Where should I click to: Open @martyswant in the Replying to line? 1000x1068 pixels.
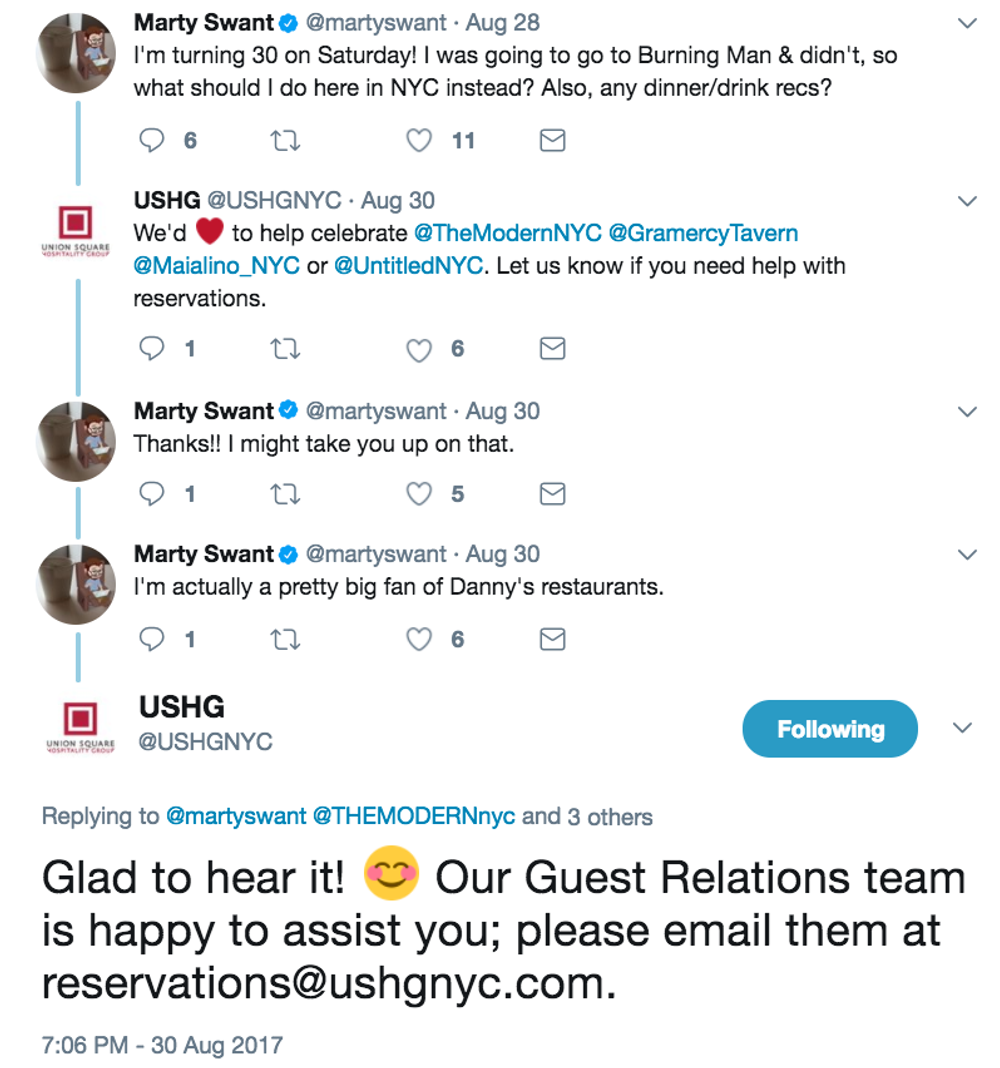tap(236, 816)
